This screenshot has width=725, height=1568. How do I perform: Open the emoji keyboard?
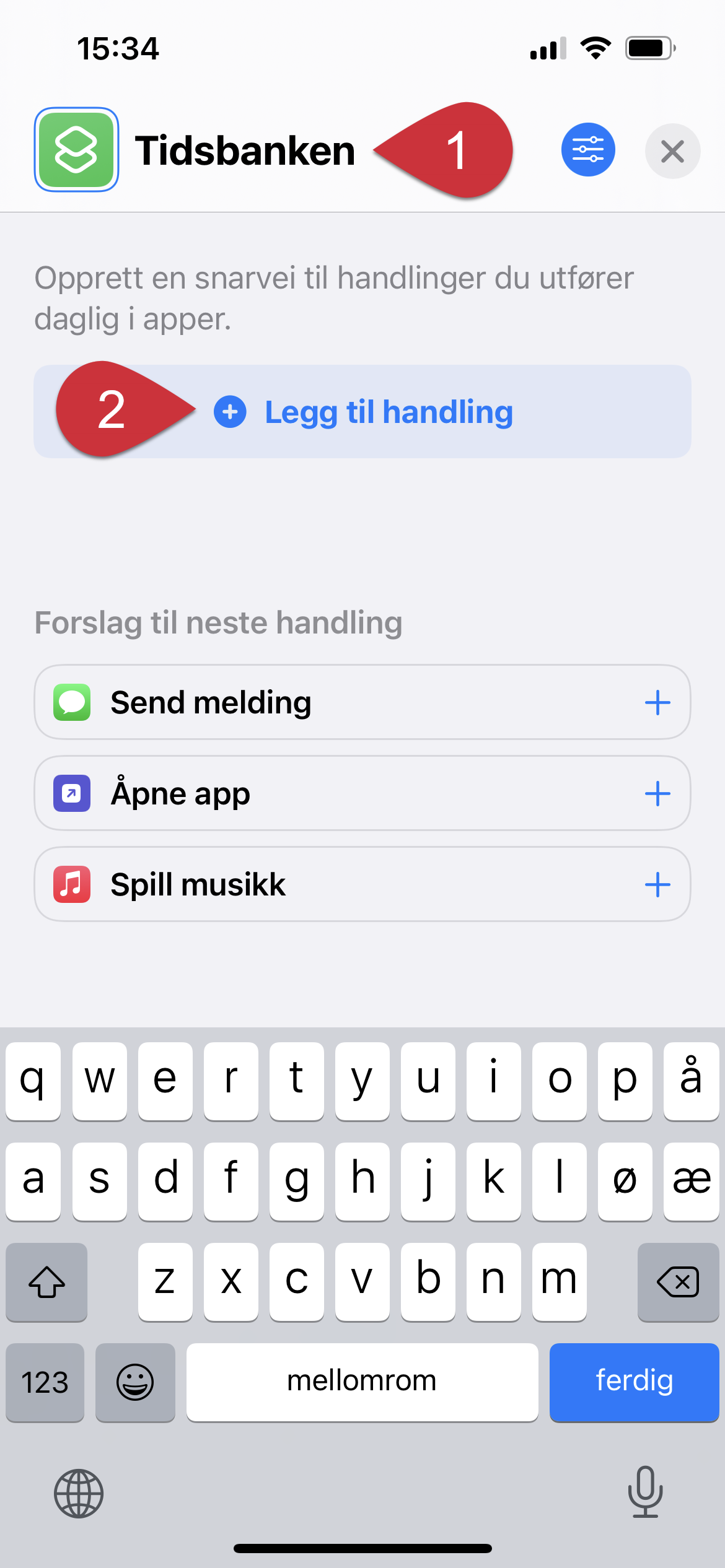135,1382
